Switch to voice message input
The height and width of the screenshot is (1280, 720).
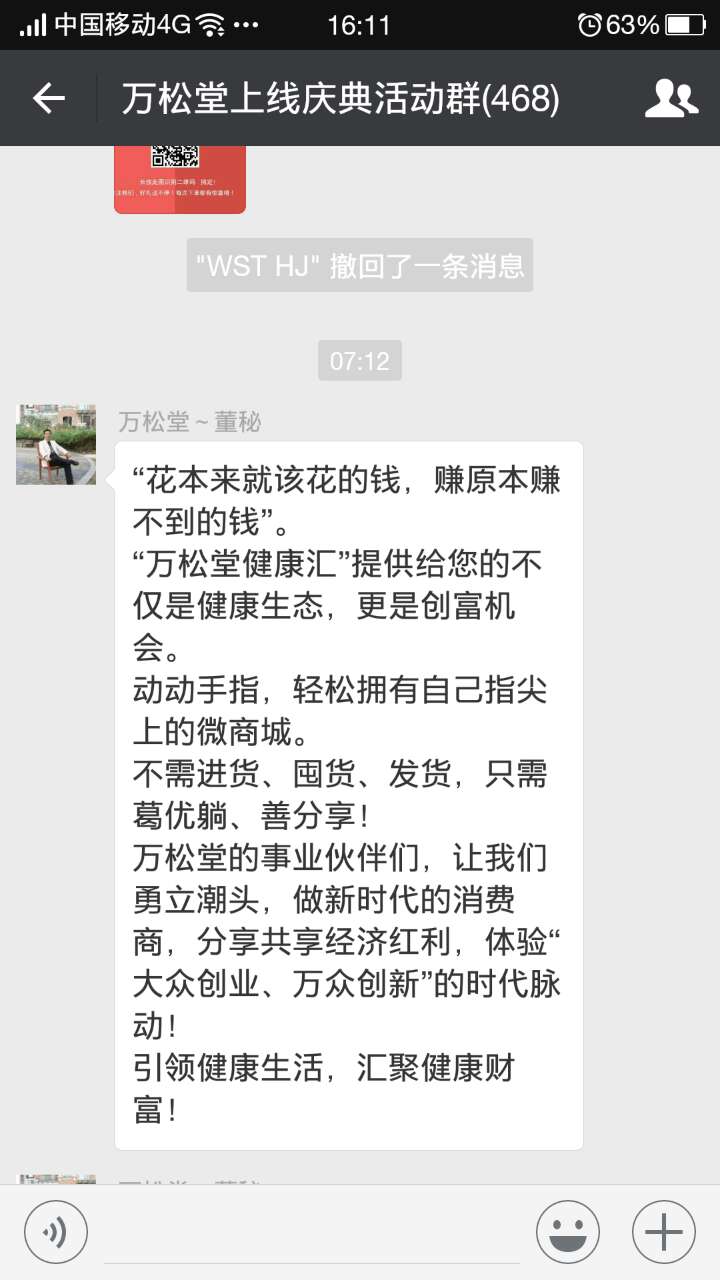[x=56, y=1231]
